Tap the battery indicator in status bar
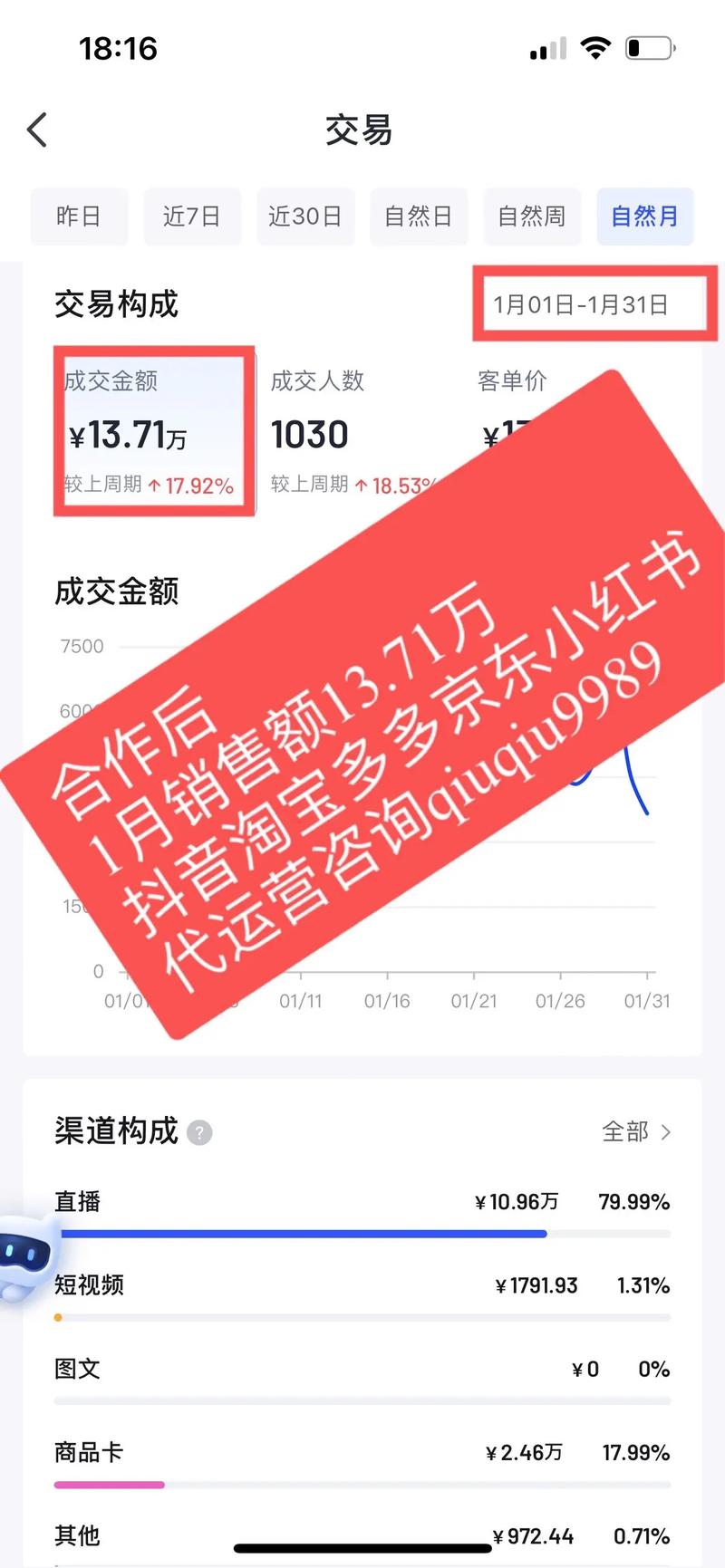The height and width of the screenshot is (1568, 725). [651, 48]
